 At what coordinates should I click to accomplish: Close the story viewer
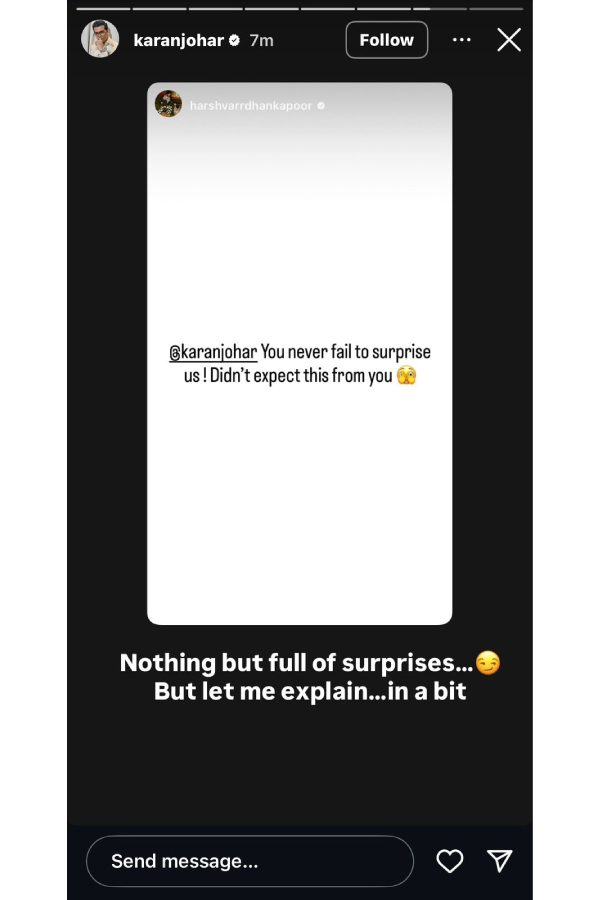[509, 40]
